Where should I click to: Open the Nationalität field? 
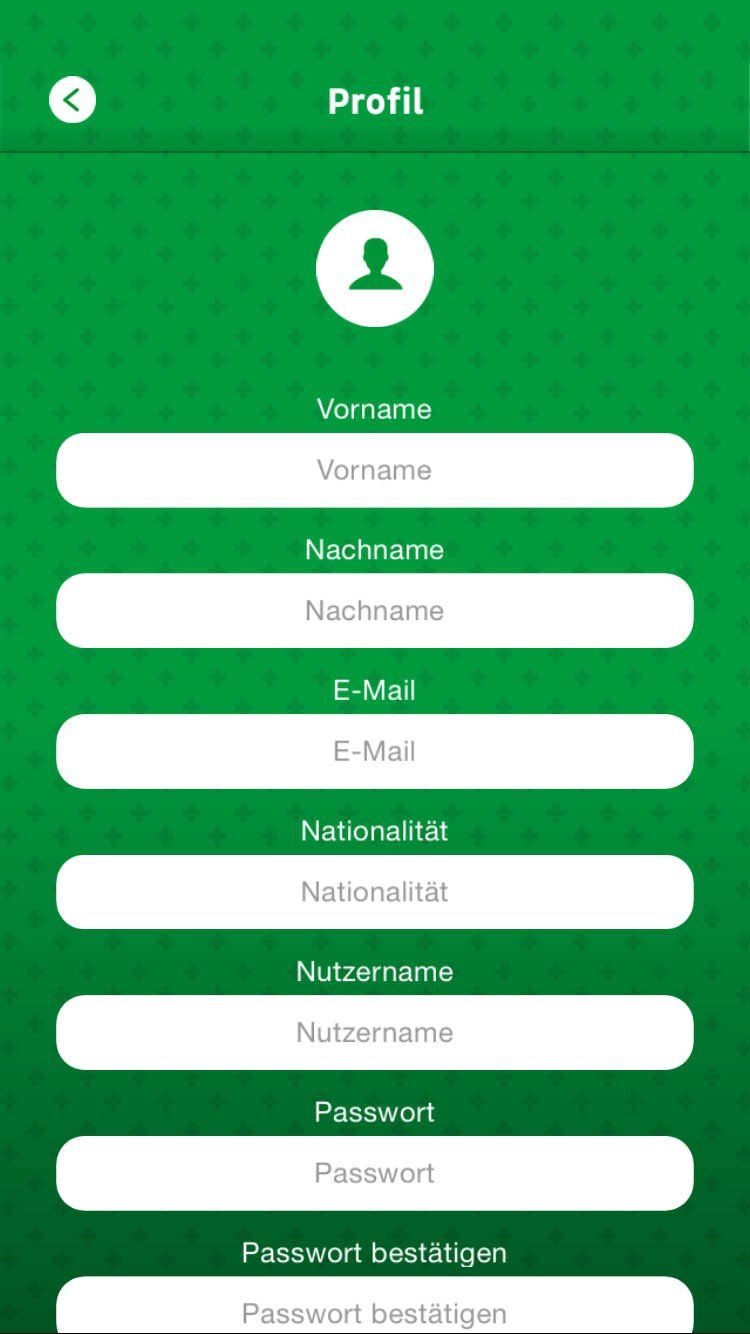tap(375, 892)
